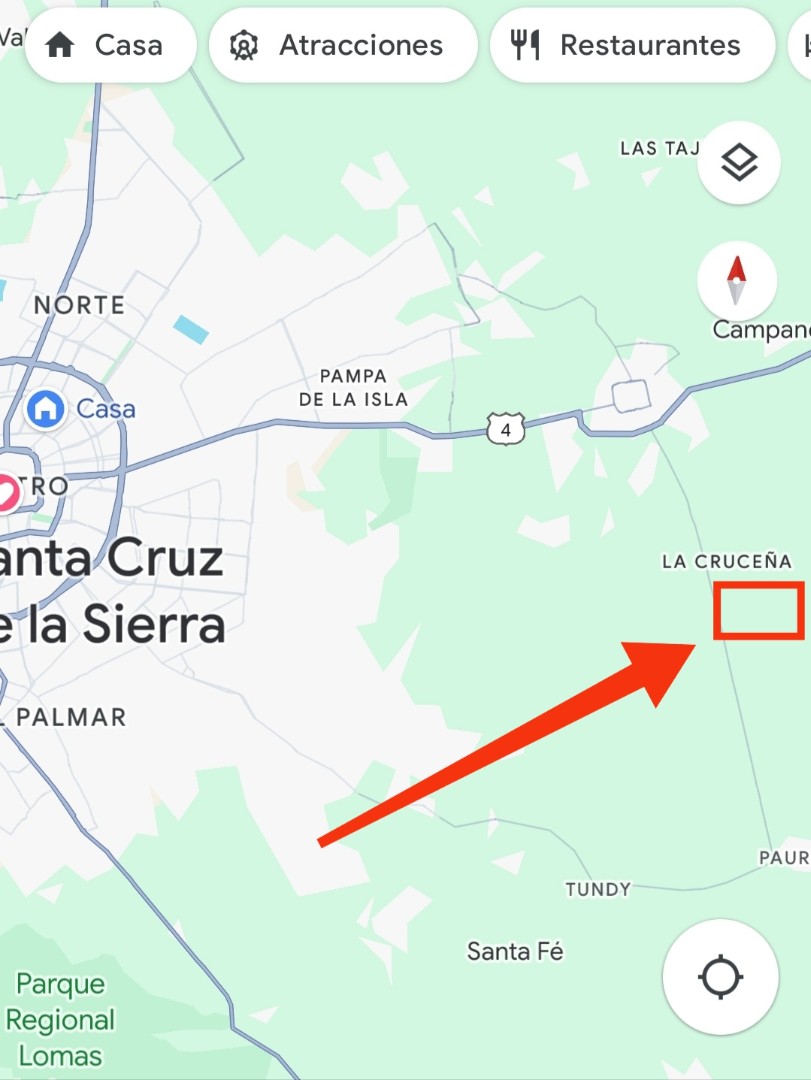
Task: Show Restaurantes on the map
Action: coord(632,45)
